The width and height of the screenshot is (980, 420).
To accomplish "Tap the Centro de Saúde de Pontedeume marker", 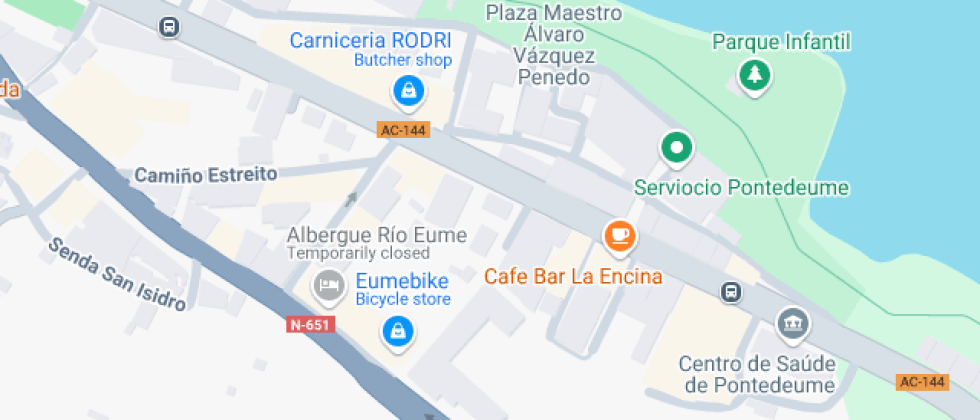I will pos(794,323).
